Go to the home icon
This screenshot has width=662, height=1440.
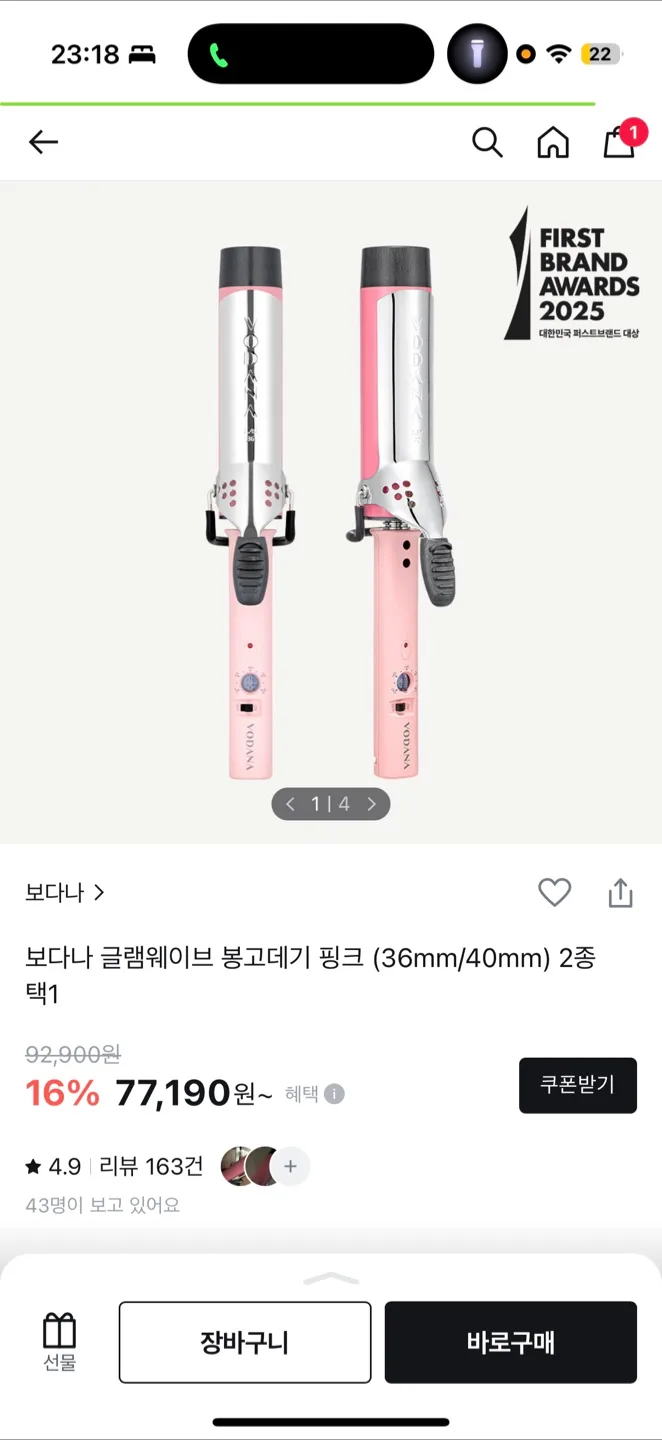tap(553, 143)
